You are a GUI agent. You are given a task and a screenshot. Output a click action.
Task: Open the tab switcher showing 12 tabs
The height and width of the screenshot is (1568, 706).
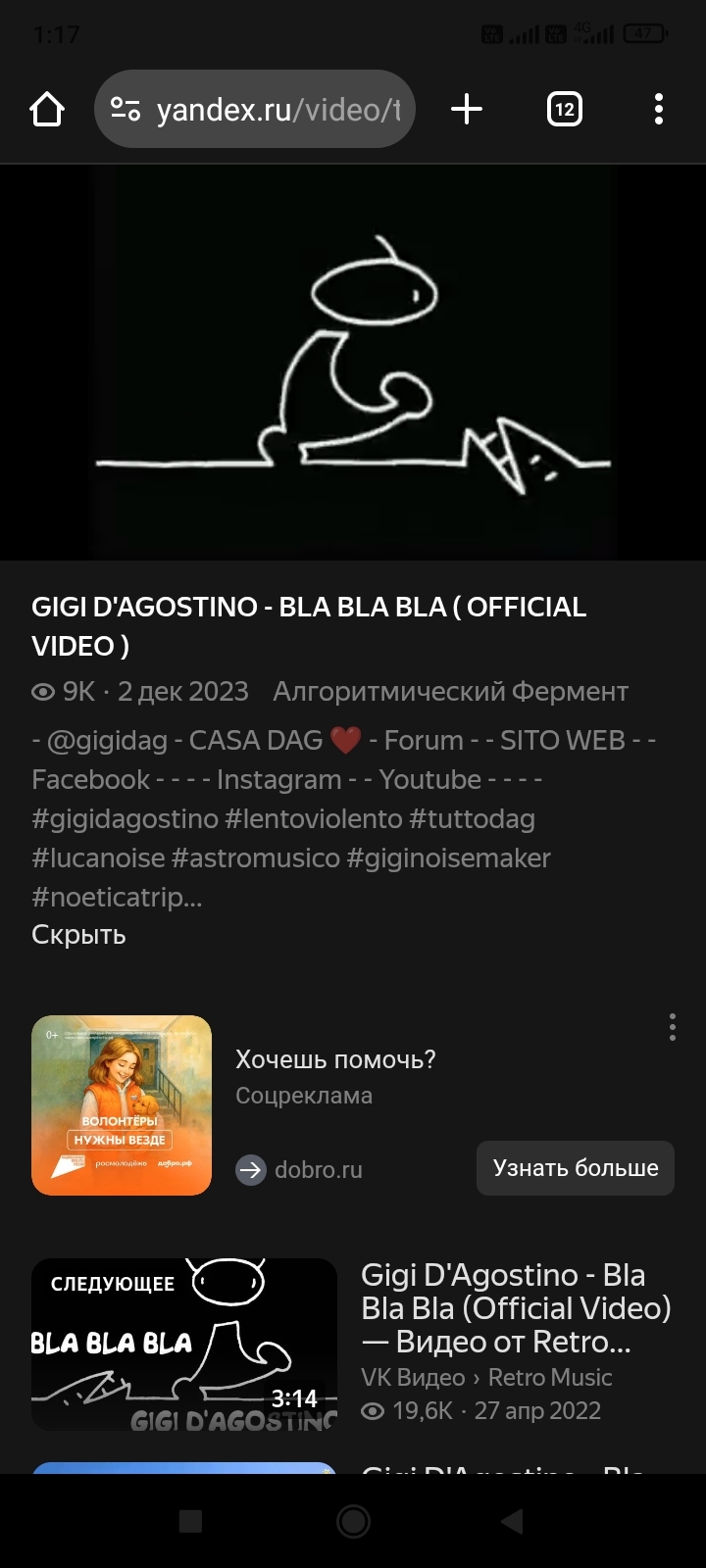coord(564,109)
